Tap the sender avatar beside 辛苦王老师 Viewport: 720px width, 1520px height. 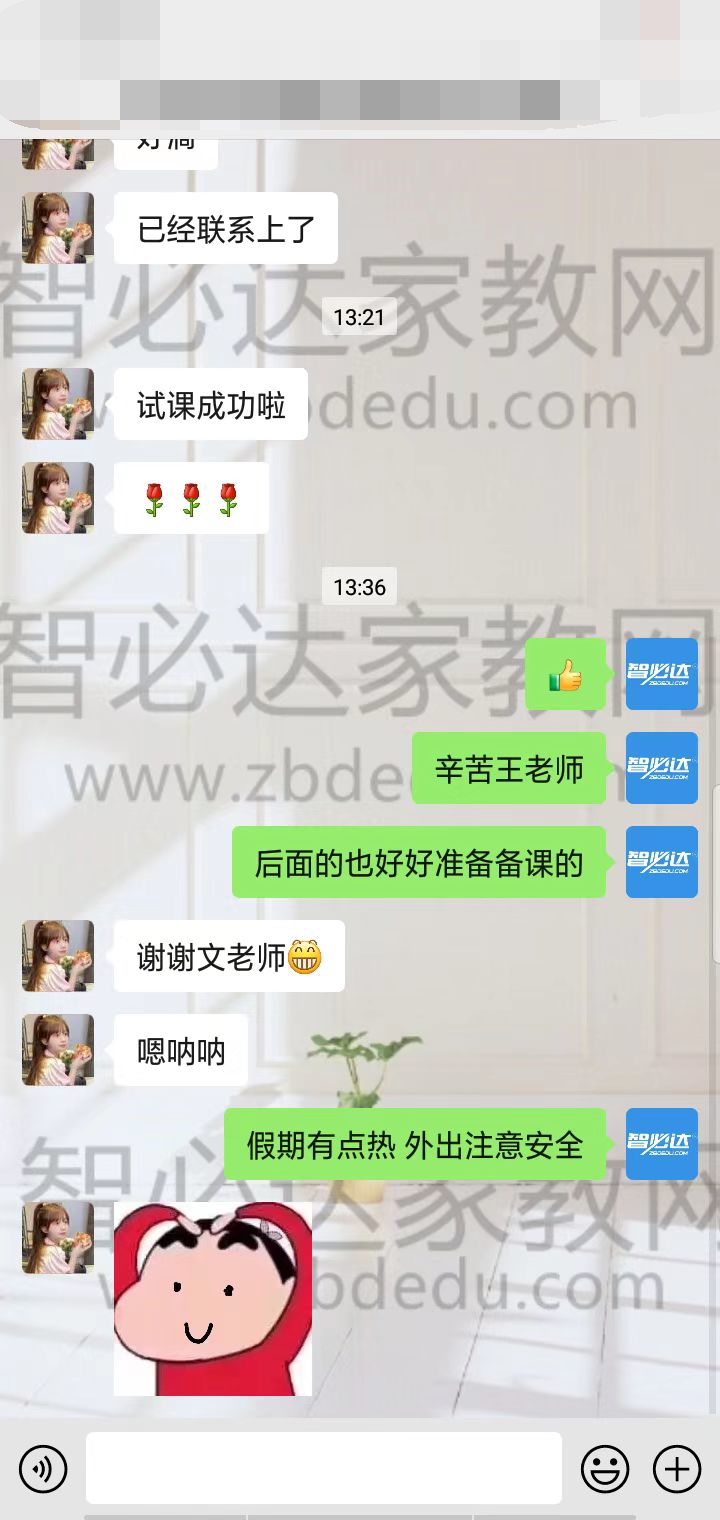point(661,768)
